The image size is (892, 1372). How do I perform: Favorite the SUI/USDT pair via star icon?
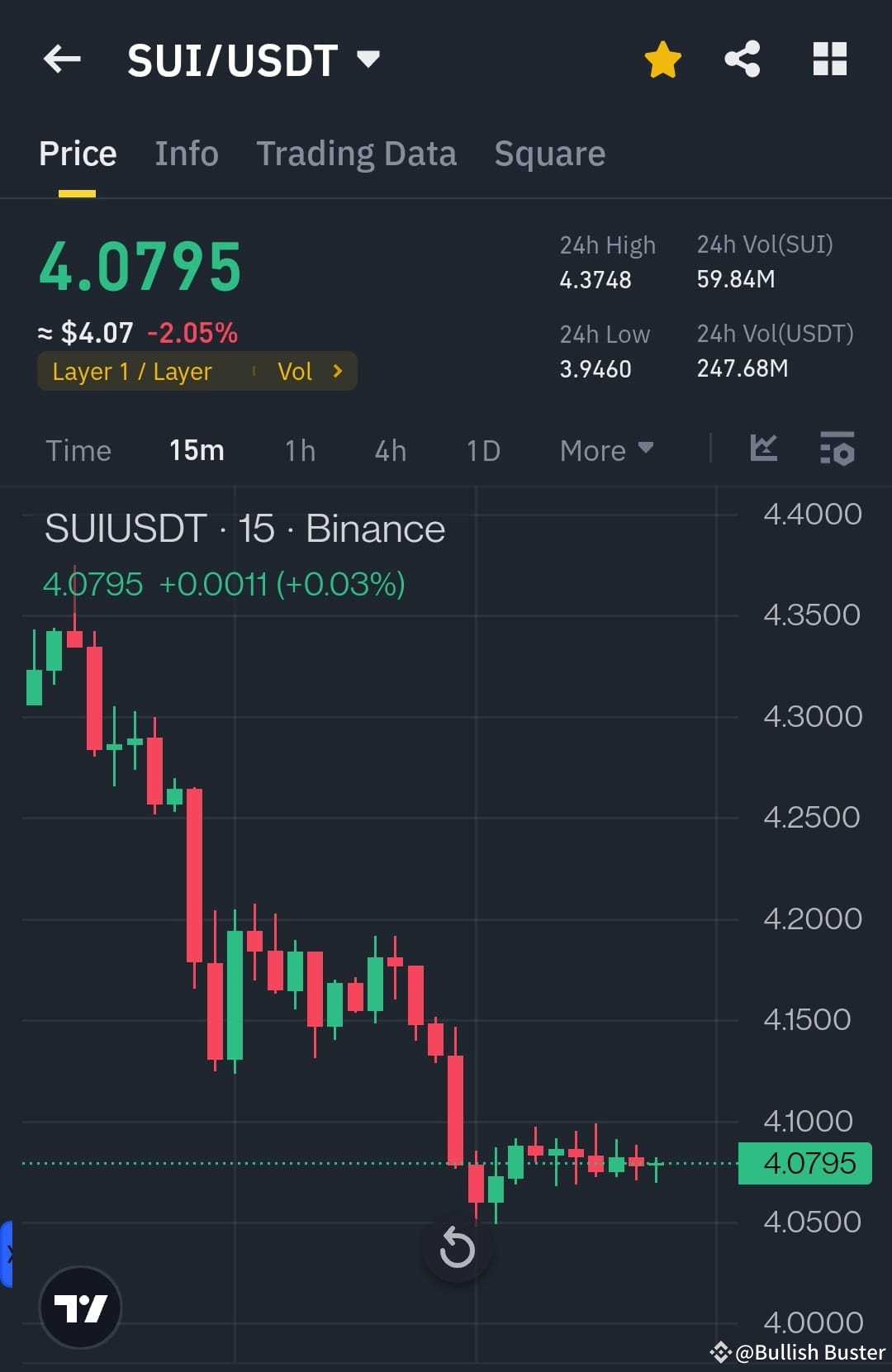[x=662, y=59]
